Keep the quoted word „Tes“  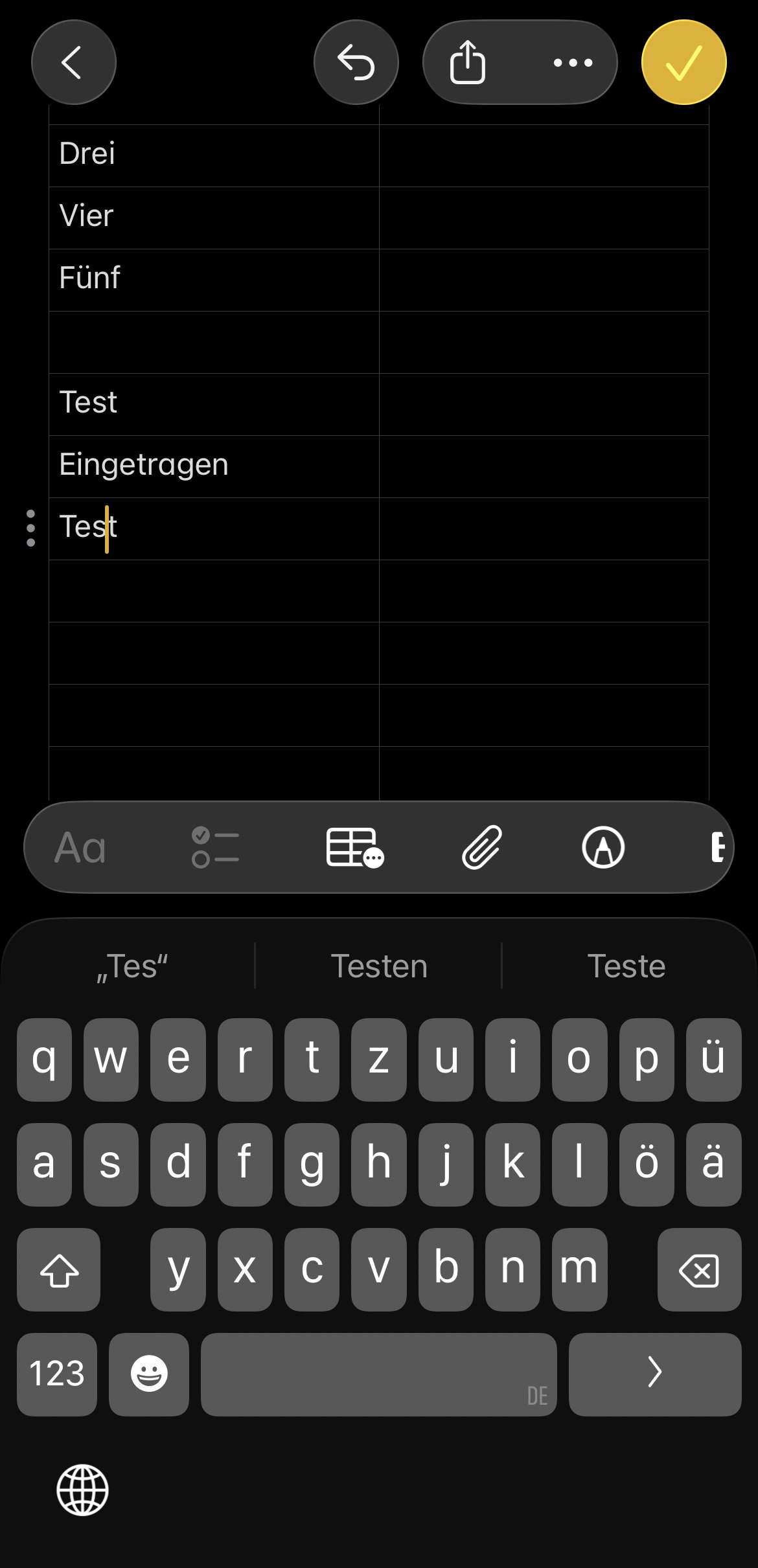132,966
